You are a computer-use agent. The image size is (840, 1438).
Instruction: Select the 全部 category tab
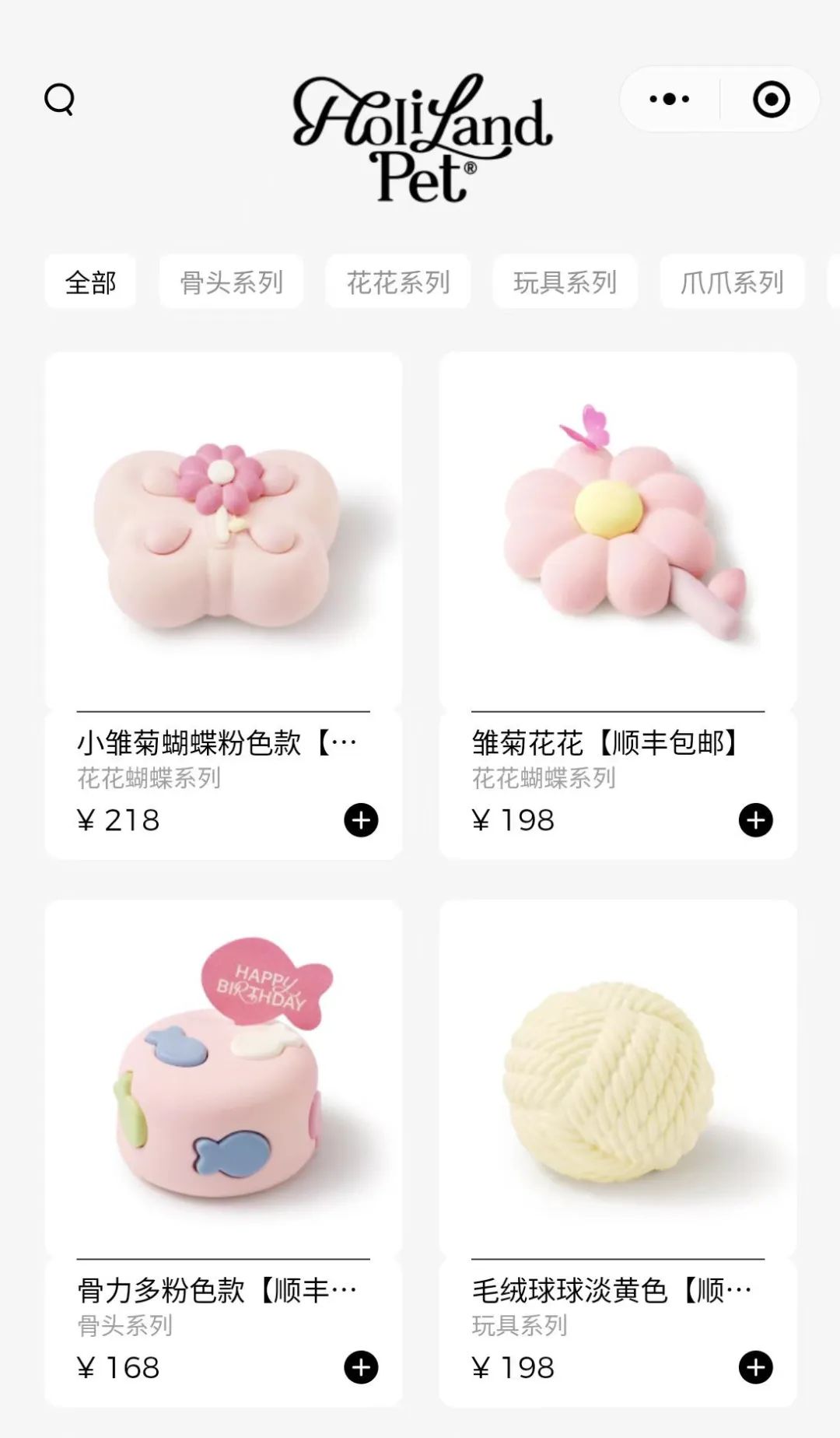(90, 282)
